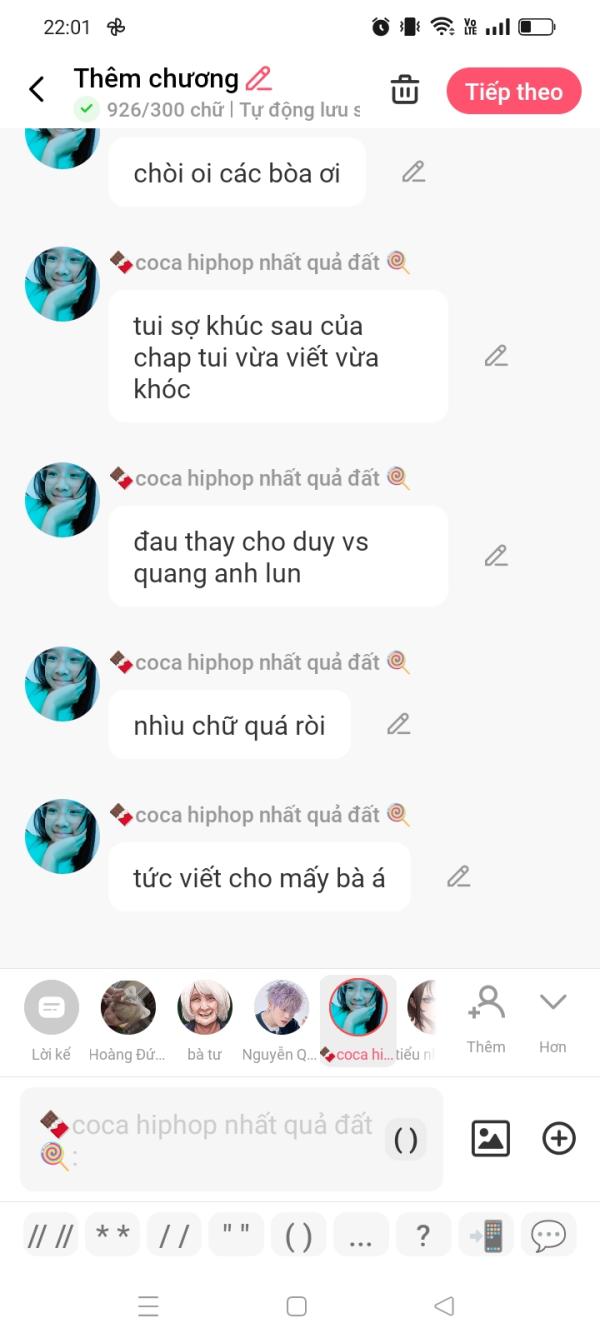This screenshot has height=1343, width=600.
Task: Edit the "đau thay cho duy vs quang anh lun" message
Action: point(496,556)
